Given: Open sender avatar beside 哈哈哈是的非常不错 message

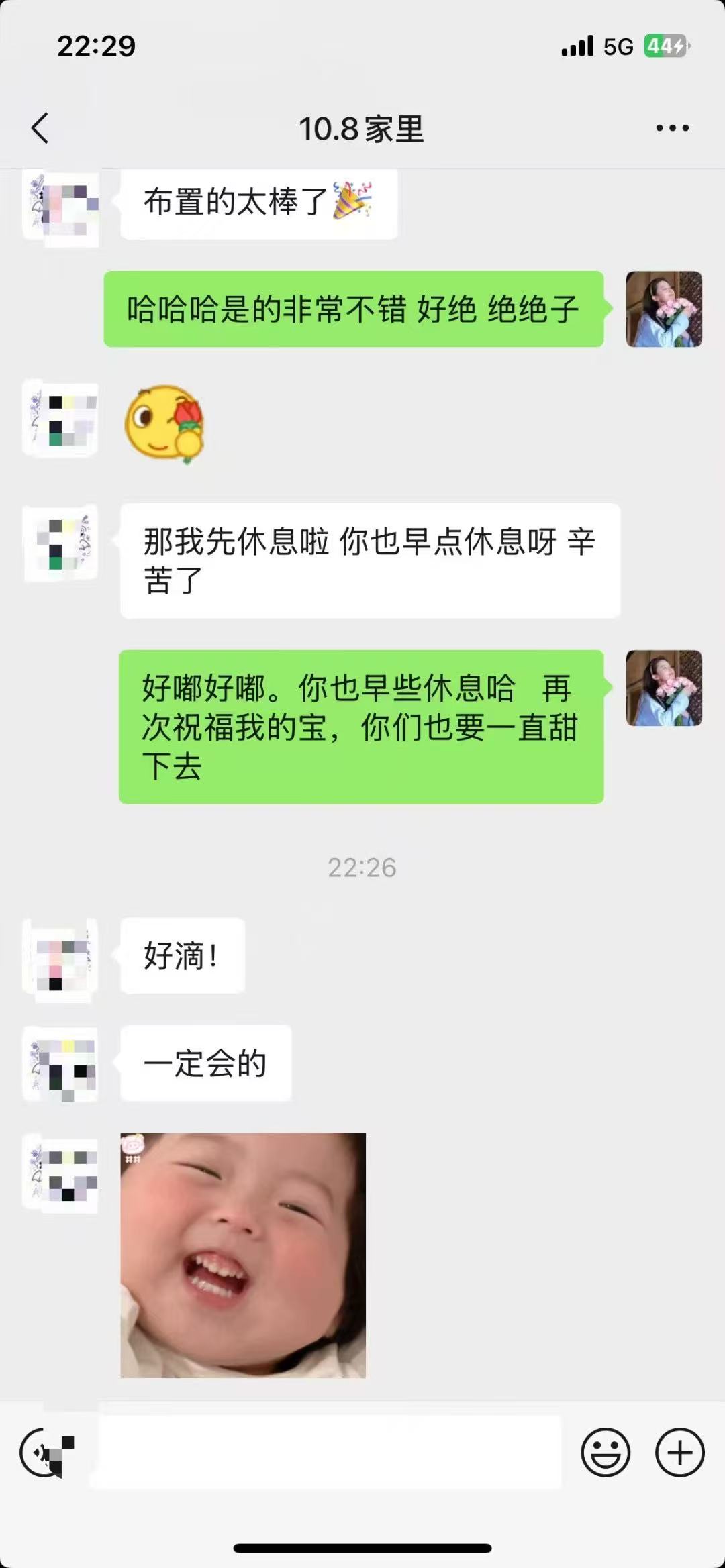Looking at the screenshot, I should click(x=664, y=309).
